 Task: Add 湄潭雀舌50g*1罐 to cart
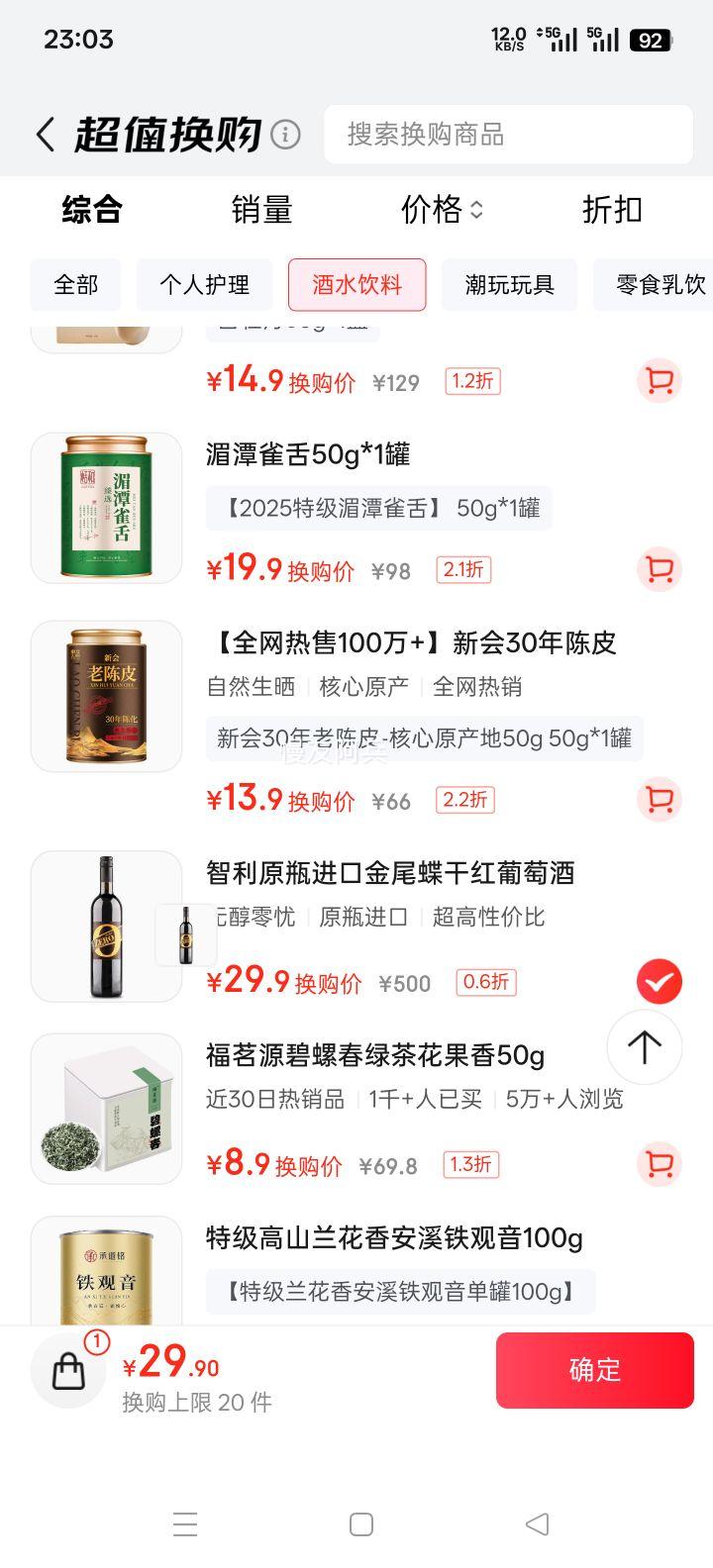660,569
